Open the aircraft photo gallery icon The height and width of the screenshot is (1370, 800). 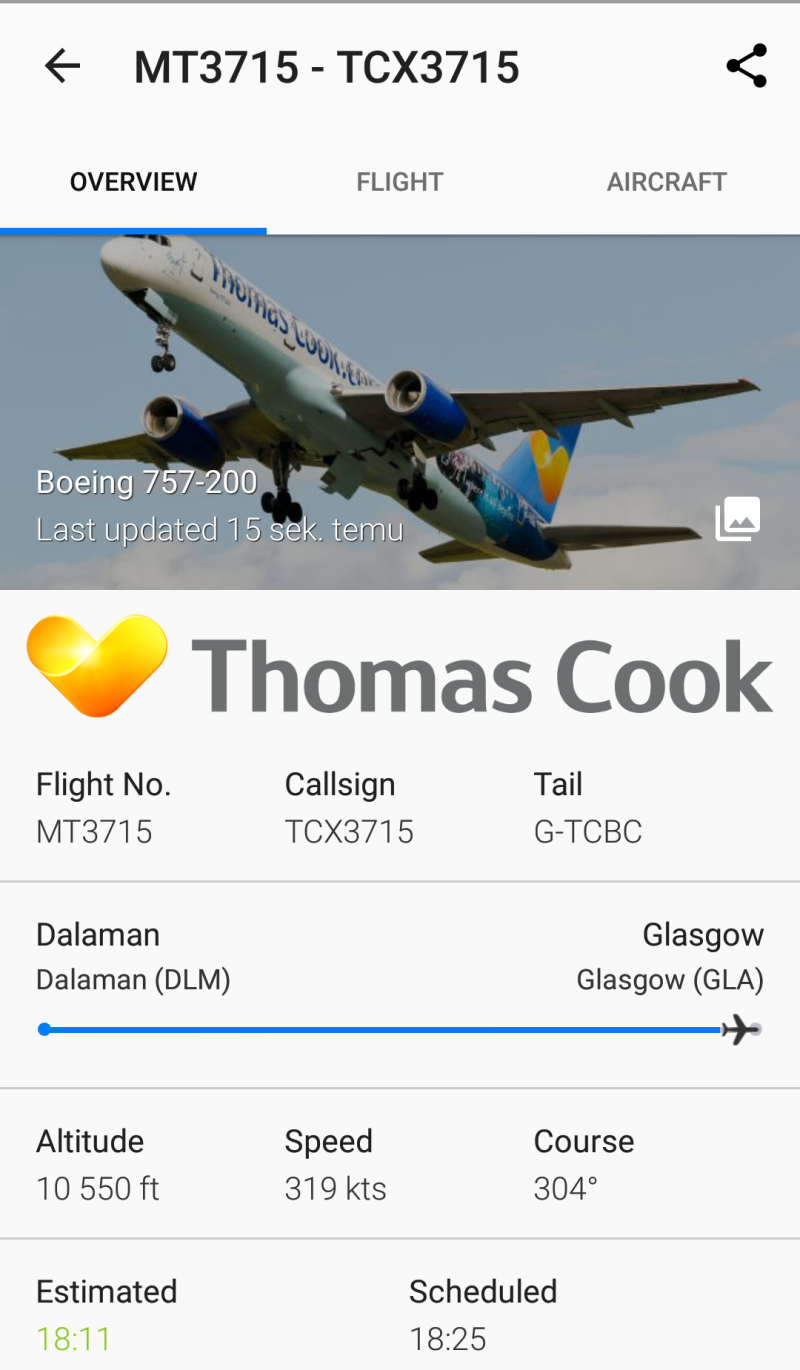click(x=738, y=519)
